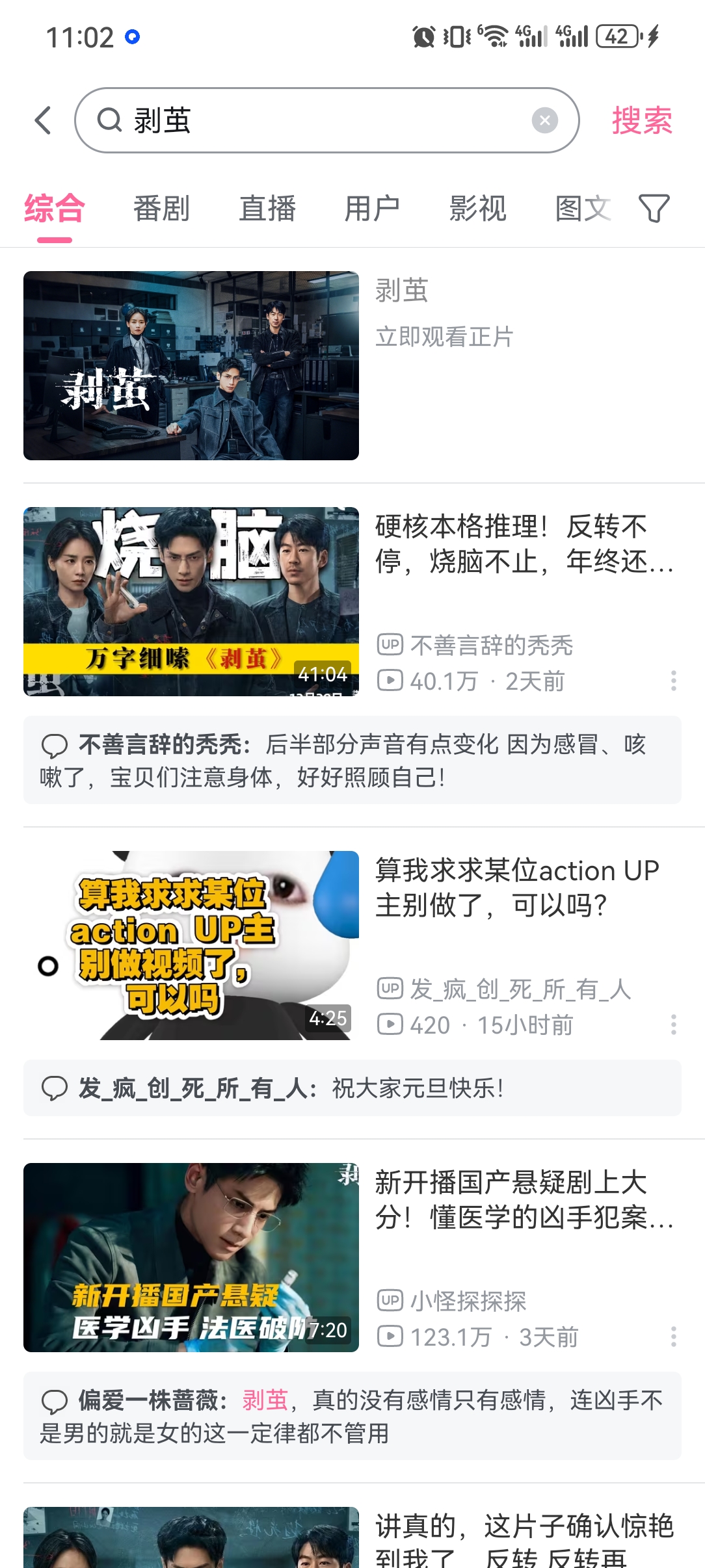
Task: Clear the search text 剥茧
Action: pos(544,120)
